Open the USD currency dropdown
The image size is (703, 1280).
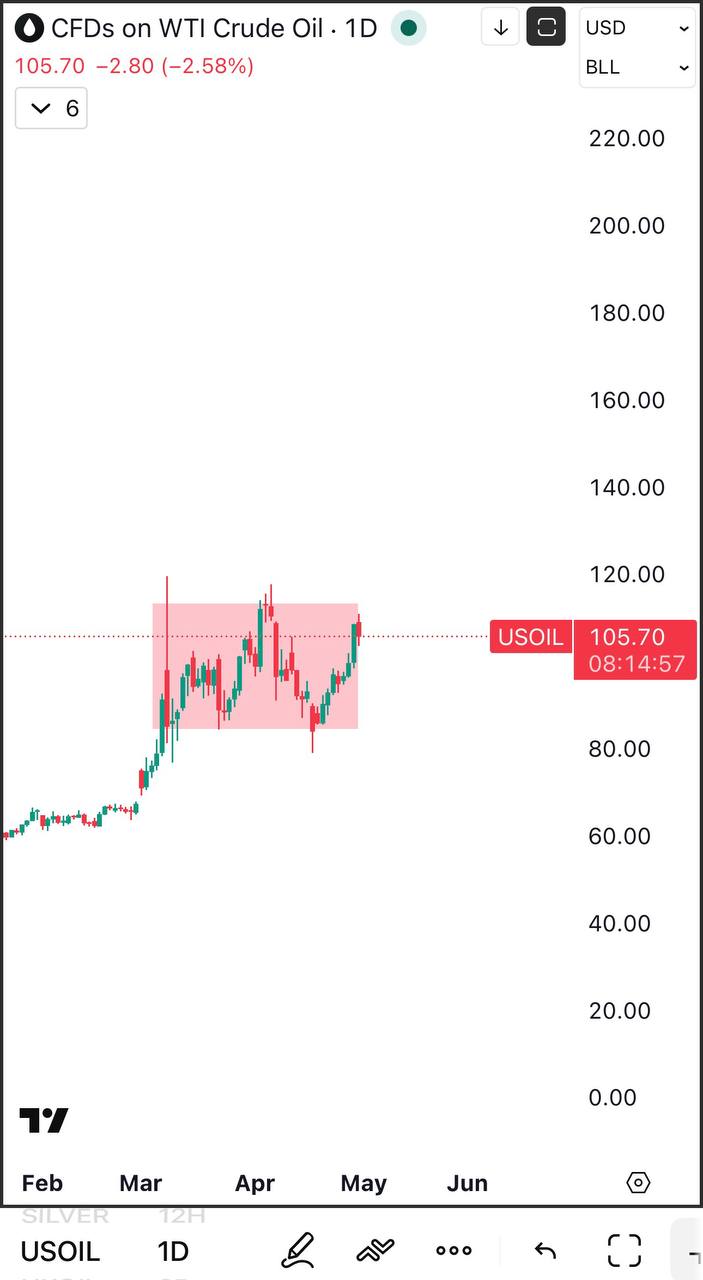point(637,28)
